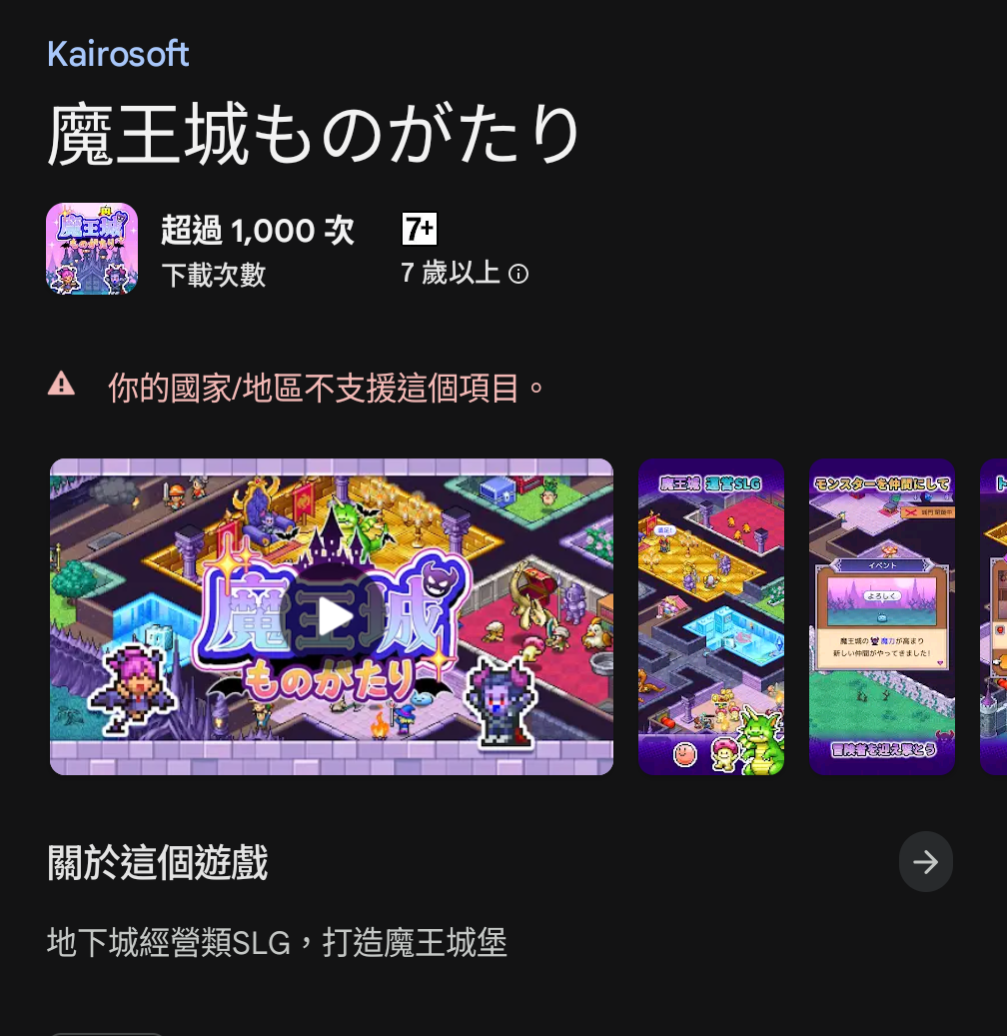Open the 7+ age rating info icon
The height and width of the screenshot is (1036, 1007).
518,274
